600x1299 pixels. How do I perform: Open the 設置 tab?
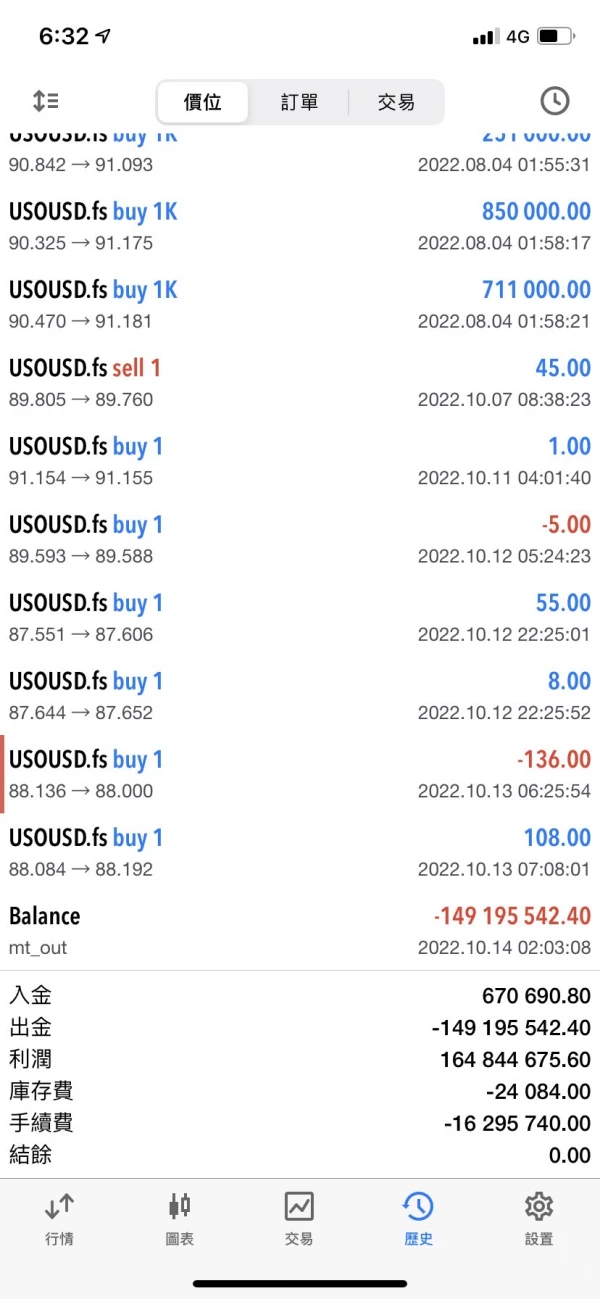(538, 1219)
